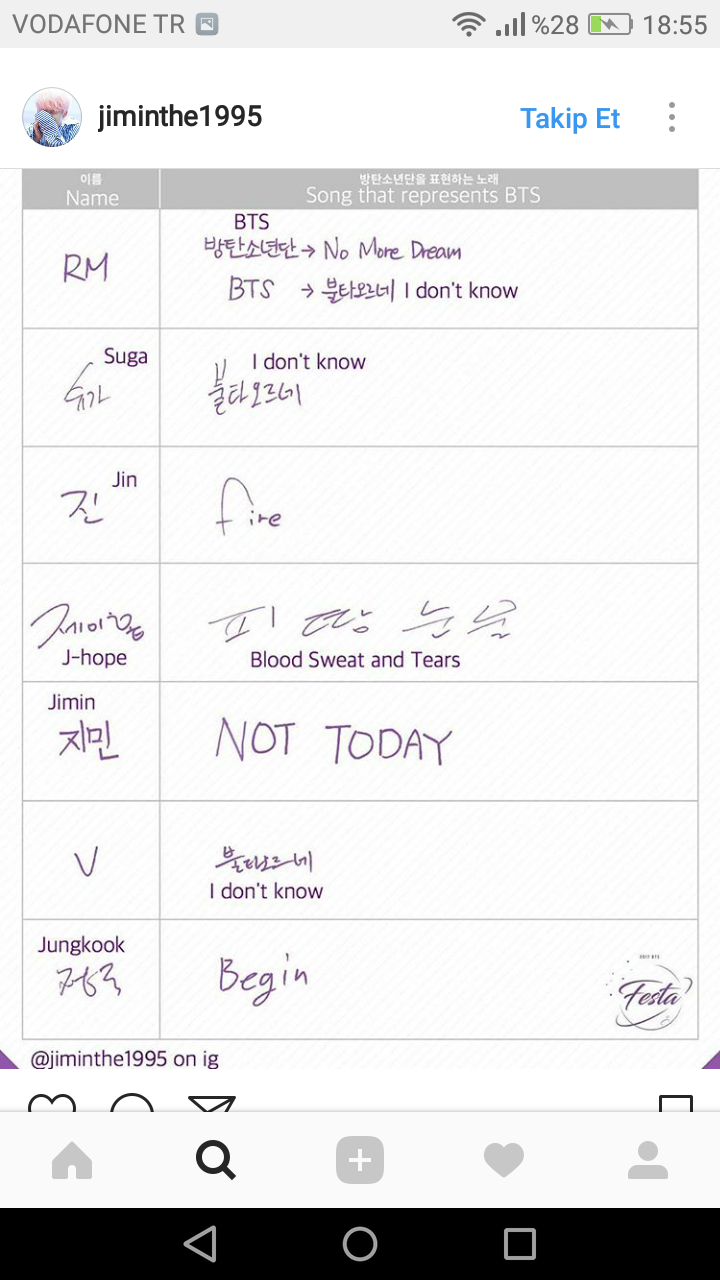720x1280 pixels.
Task: Open the jiminthe1995 username link
Action: click(x=180, y=117)
